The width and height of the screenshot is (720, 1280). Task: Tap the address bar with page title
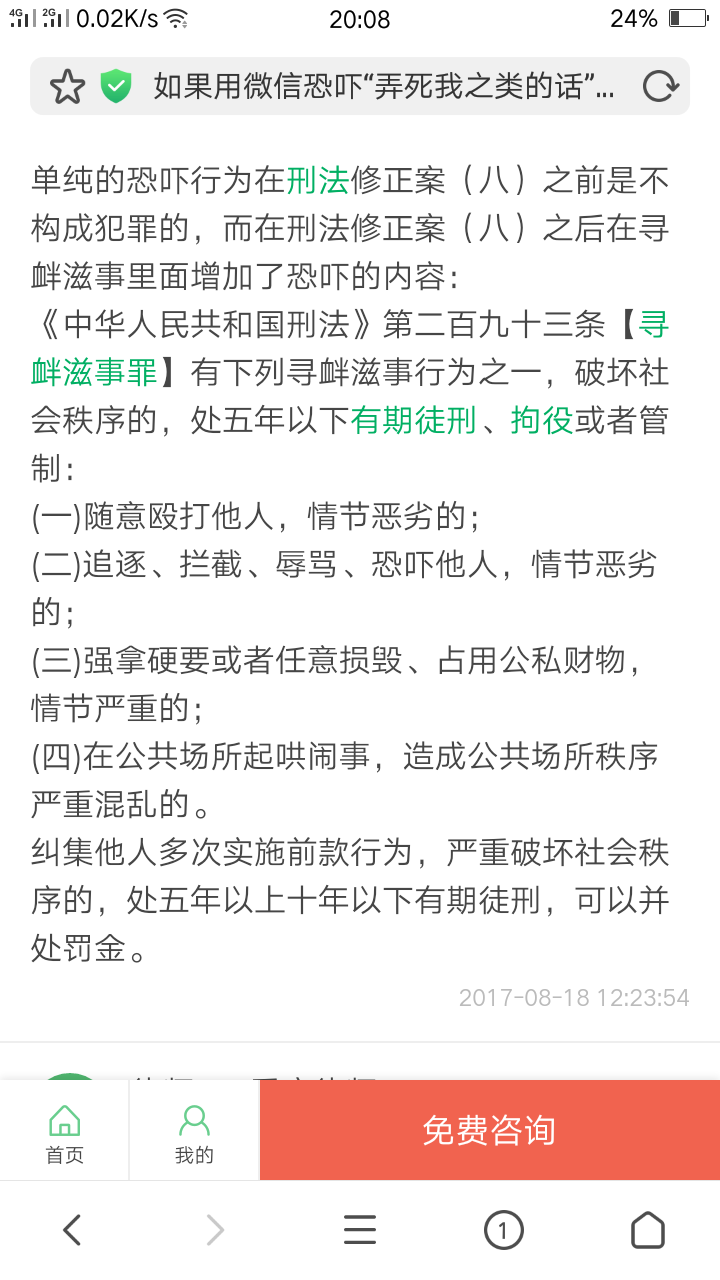pyautogui.click(x=383, y=87)
